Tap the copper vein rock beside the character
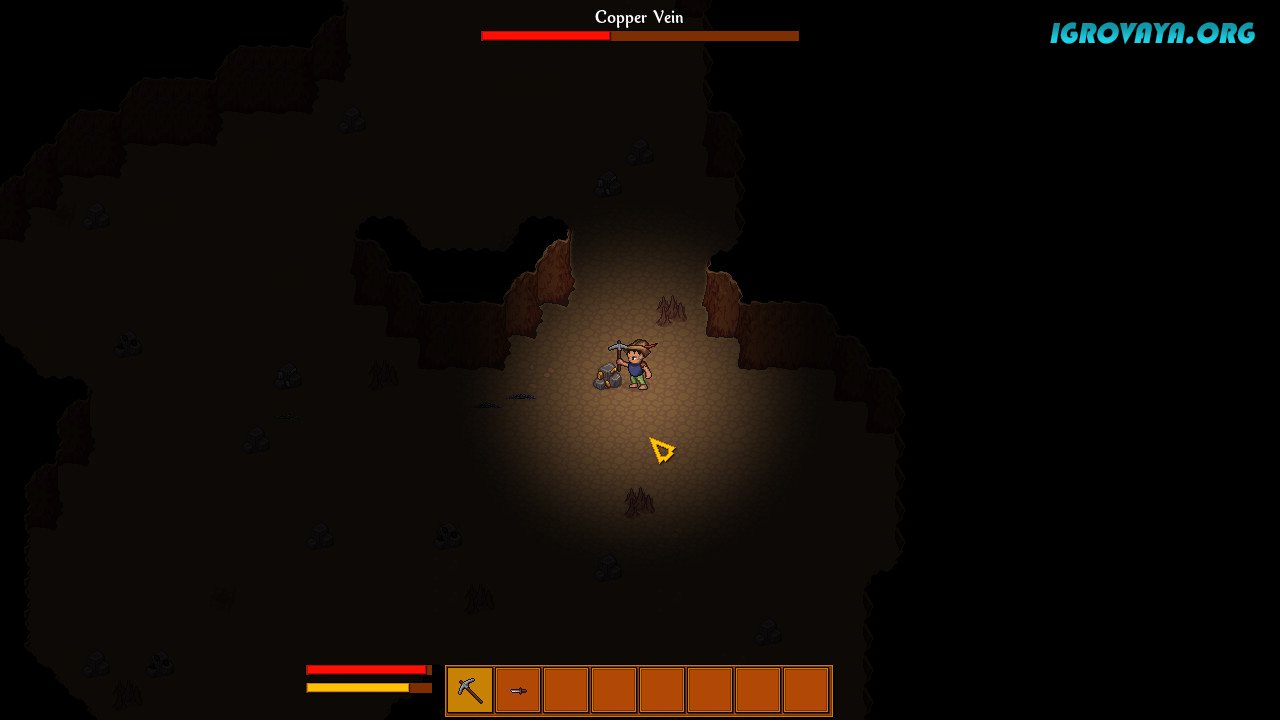The height and width of the screenshot is (720, 1280). coord(607,377)
